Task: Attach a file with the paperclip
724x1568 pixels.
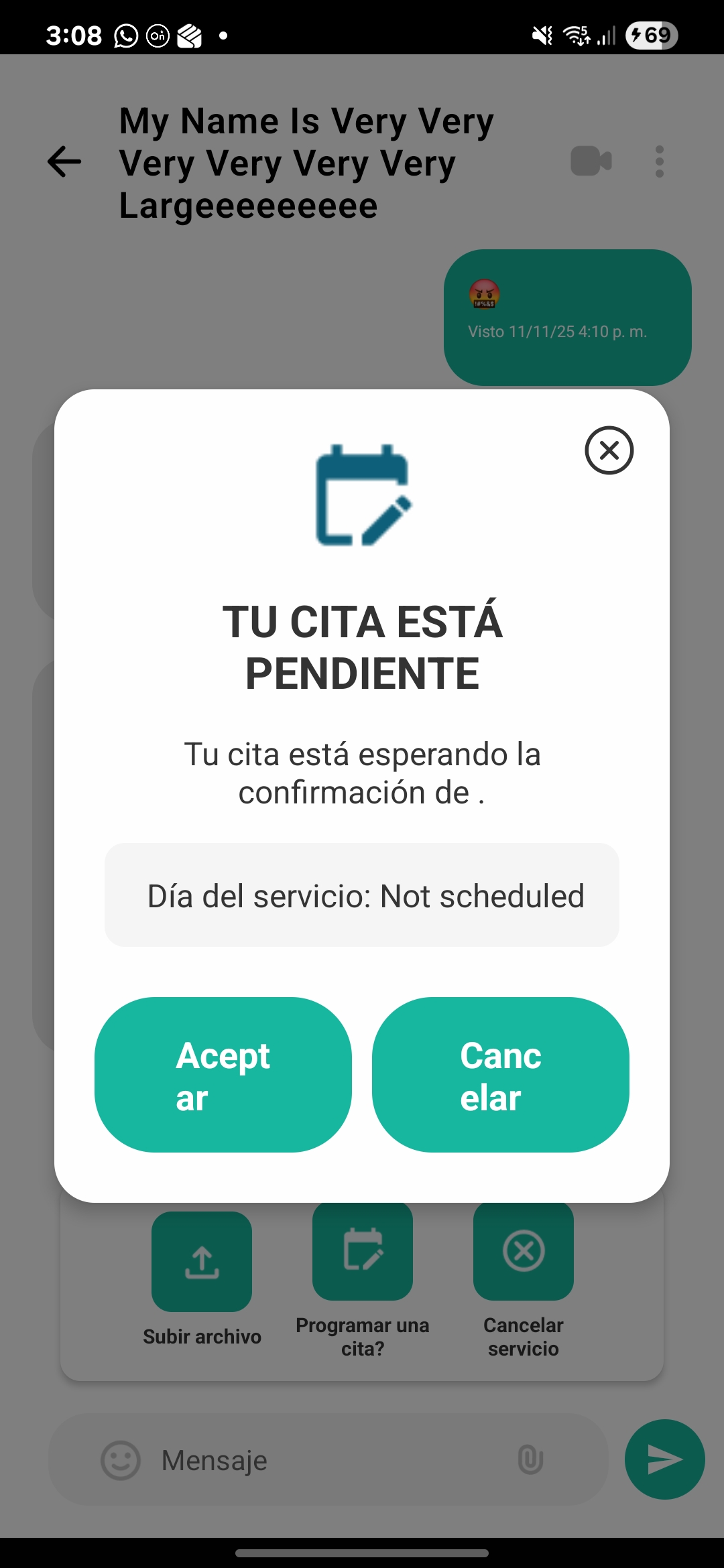Action: 530,1459
